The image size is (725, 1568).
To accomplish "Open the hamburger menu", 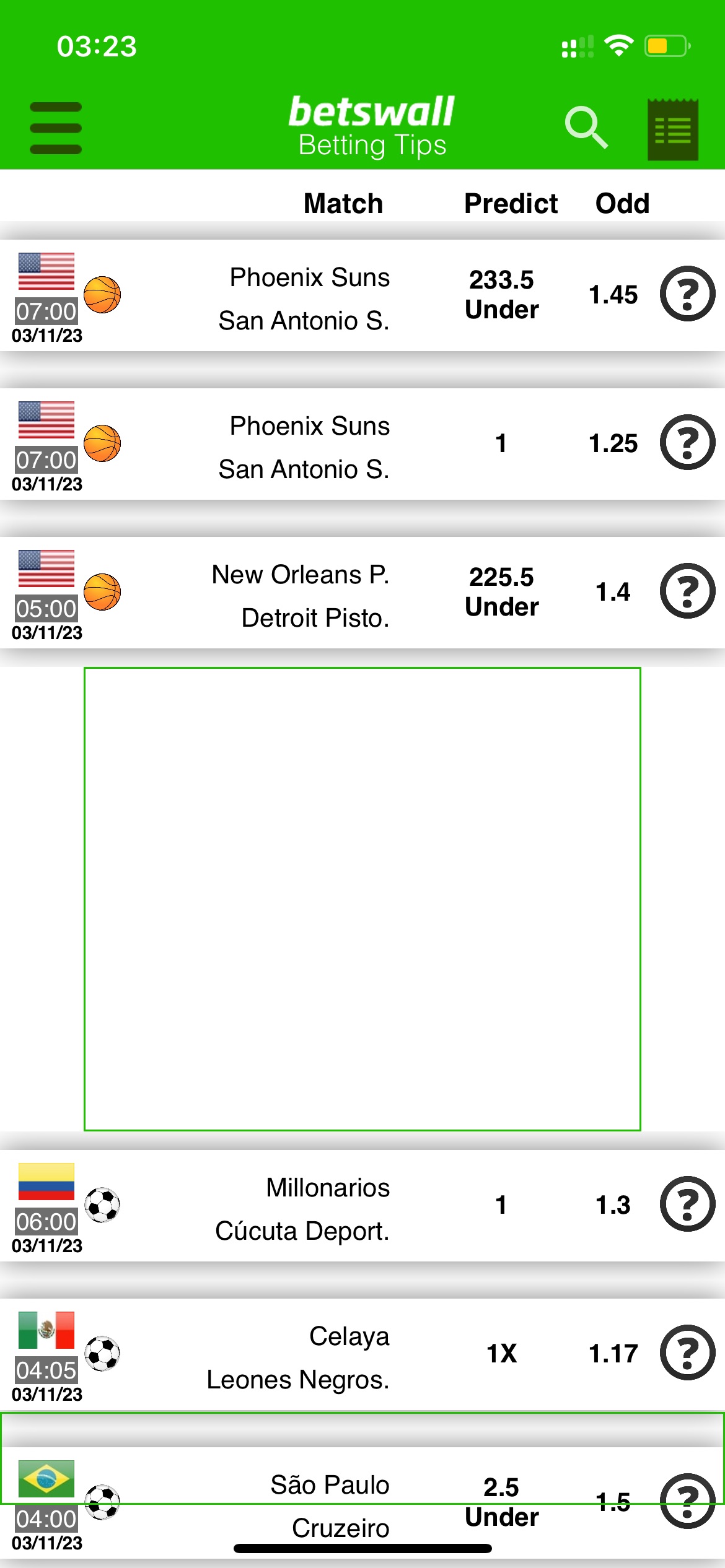I will (x=56, y=128).
